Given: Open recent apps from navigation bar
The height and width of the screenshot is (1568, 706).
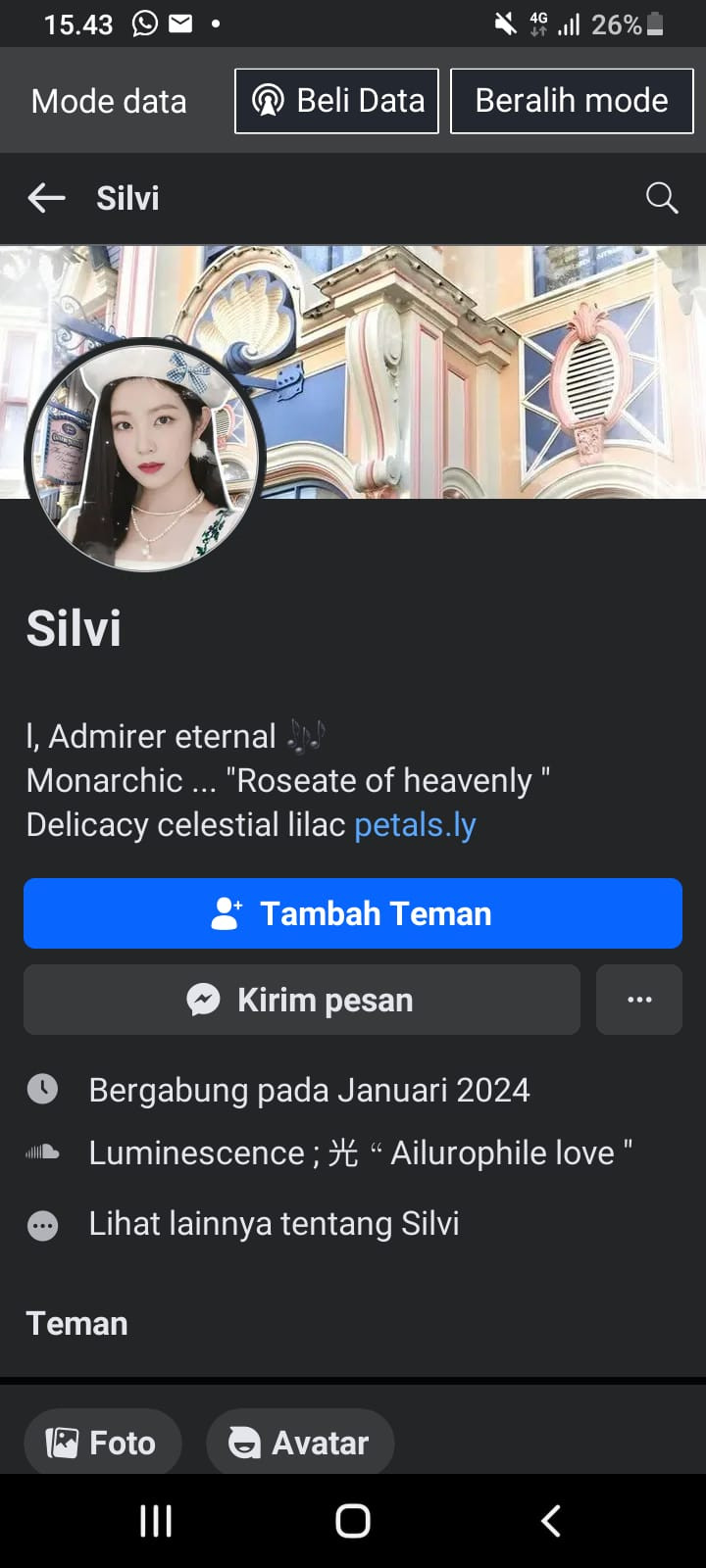Looking at the screenshot, I should click(156, 1521).
